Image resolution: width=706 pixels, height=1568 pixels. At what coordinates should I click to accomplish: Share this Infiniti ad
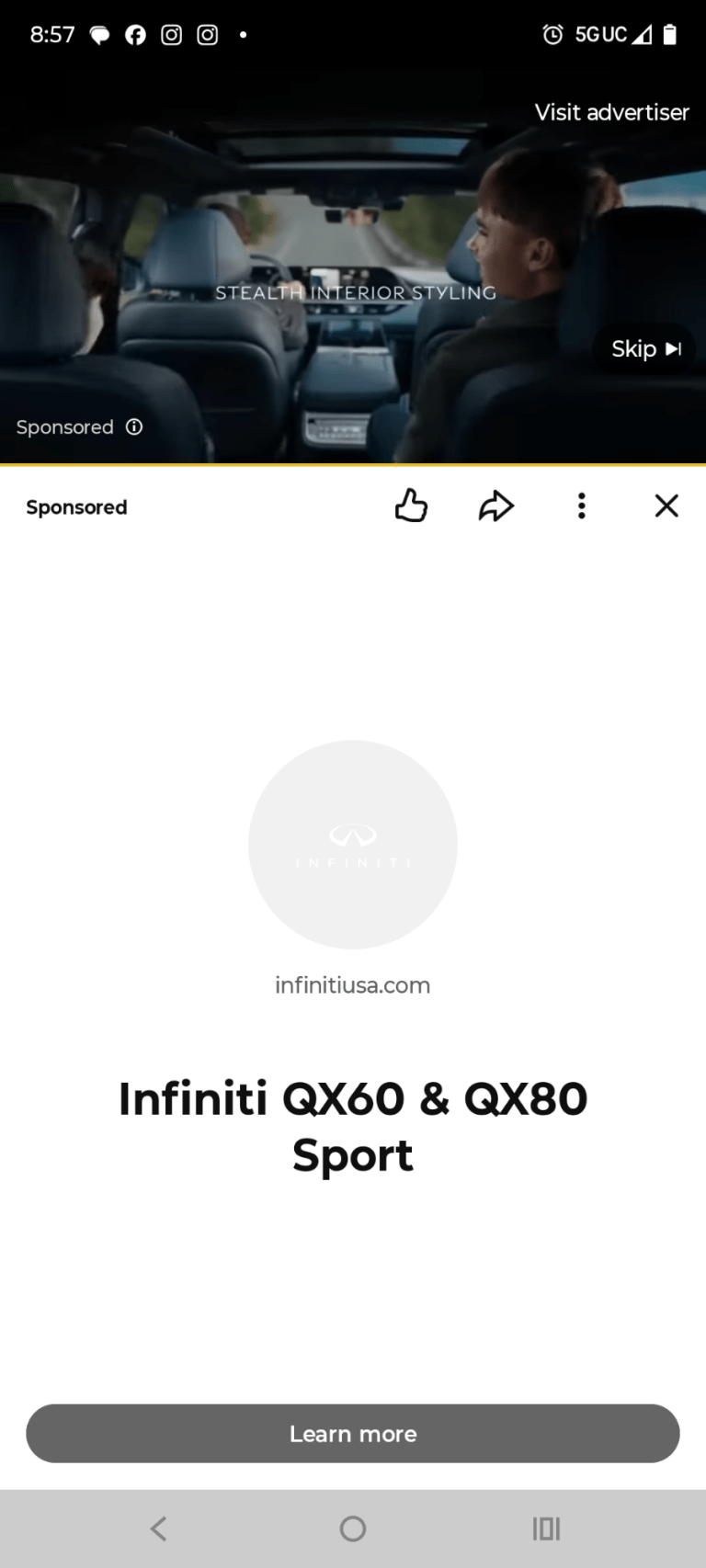495,506
